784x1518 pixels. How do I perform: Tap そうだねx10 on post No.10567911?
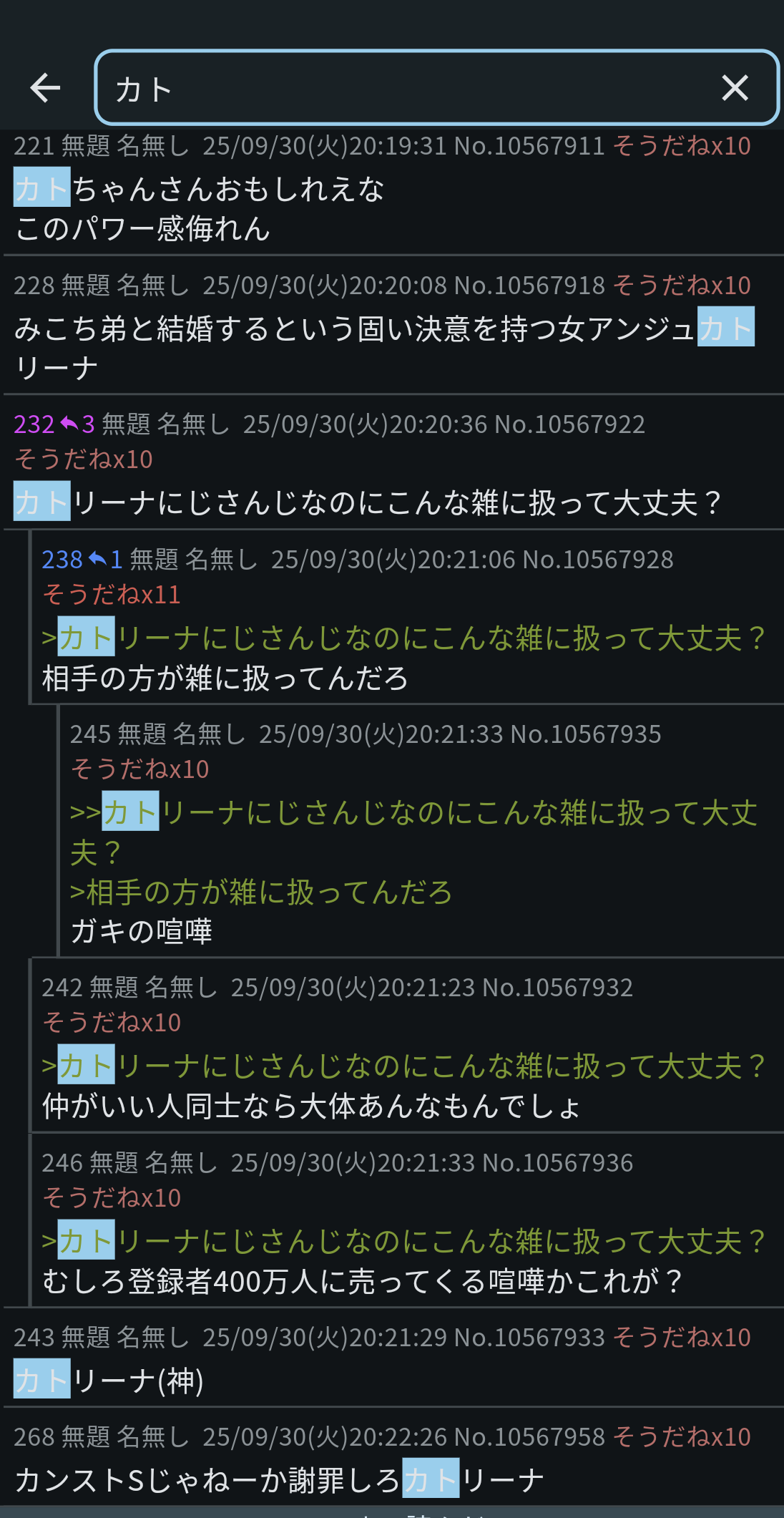click(x=682, y=146)
